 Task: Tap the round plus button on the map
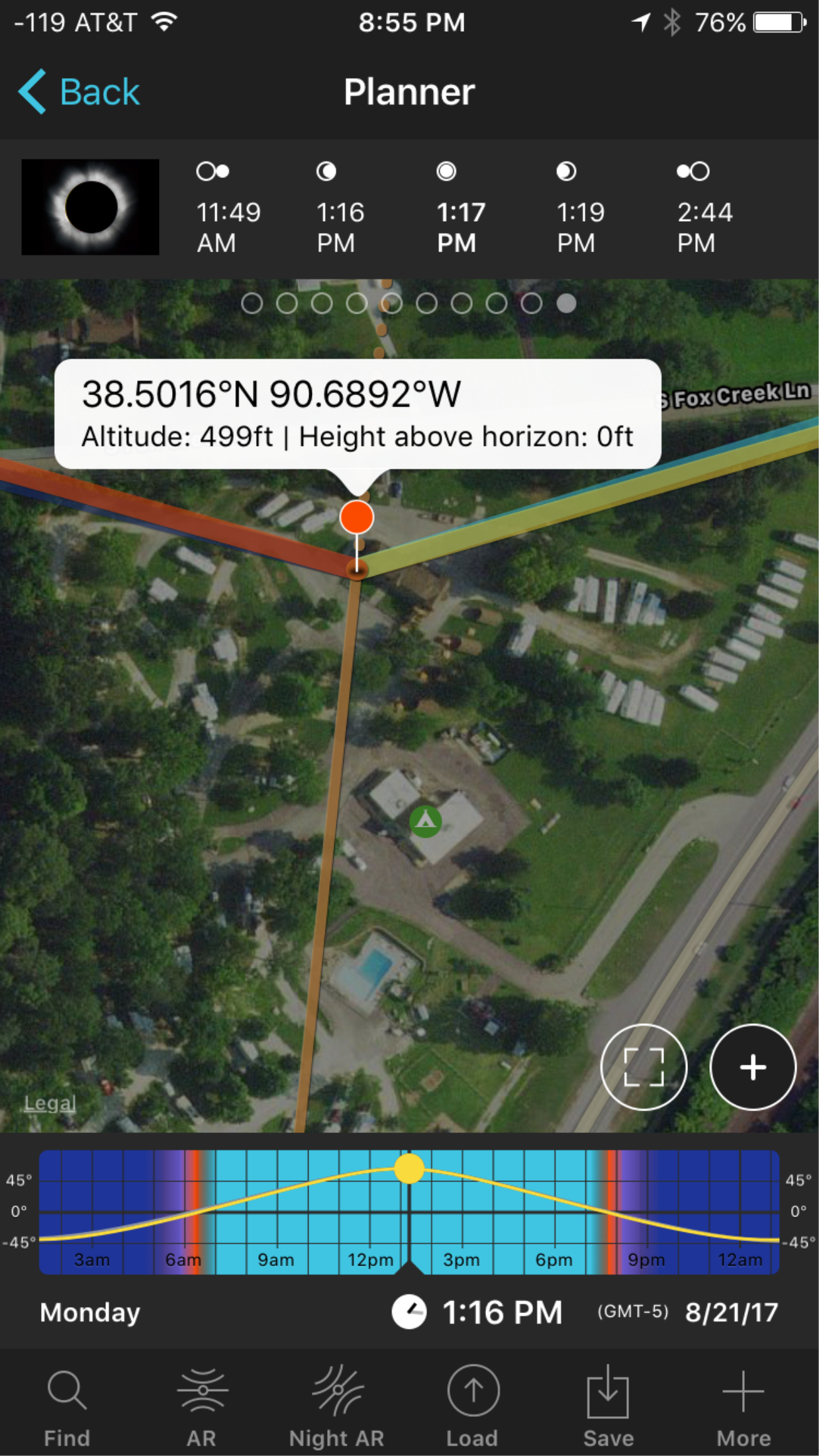coord(753,1067)
